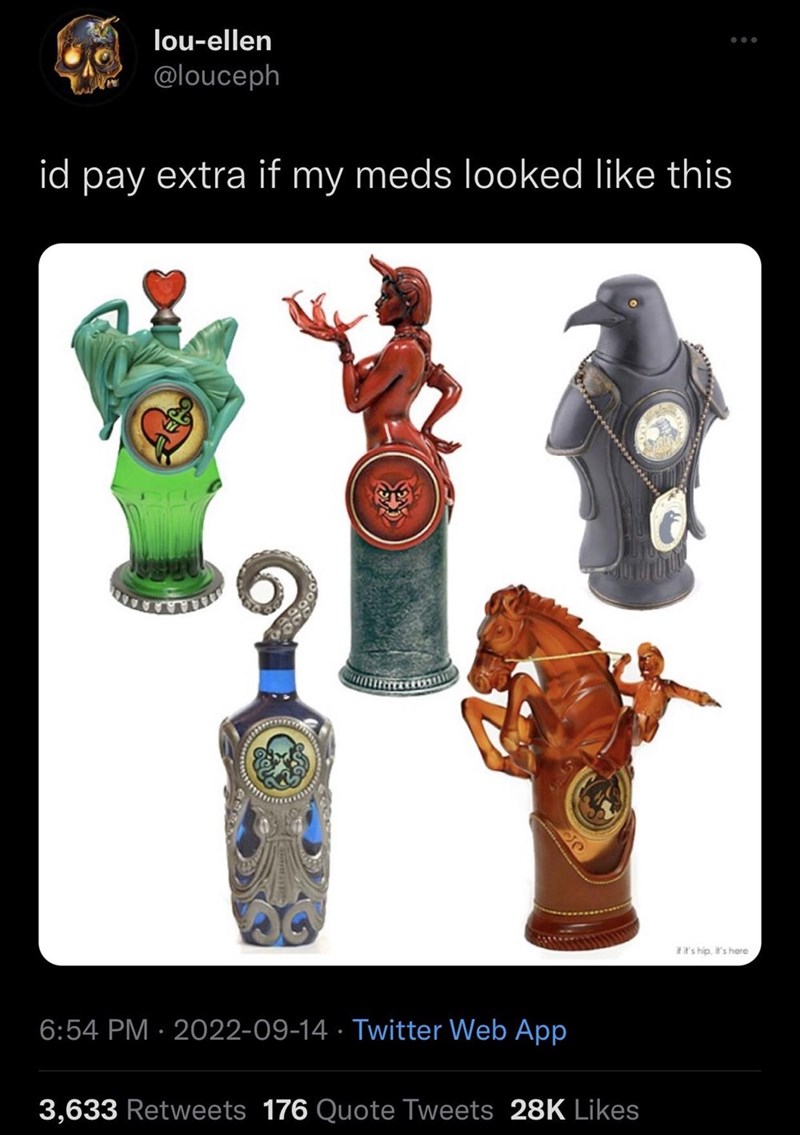View the 28K Likes list
The image size is (800, 1135).
(x=574, y=1108)
